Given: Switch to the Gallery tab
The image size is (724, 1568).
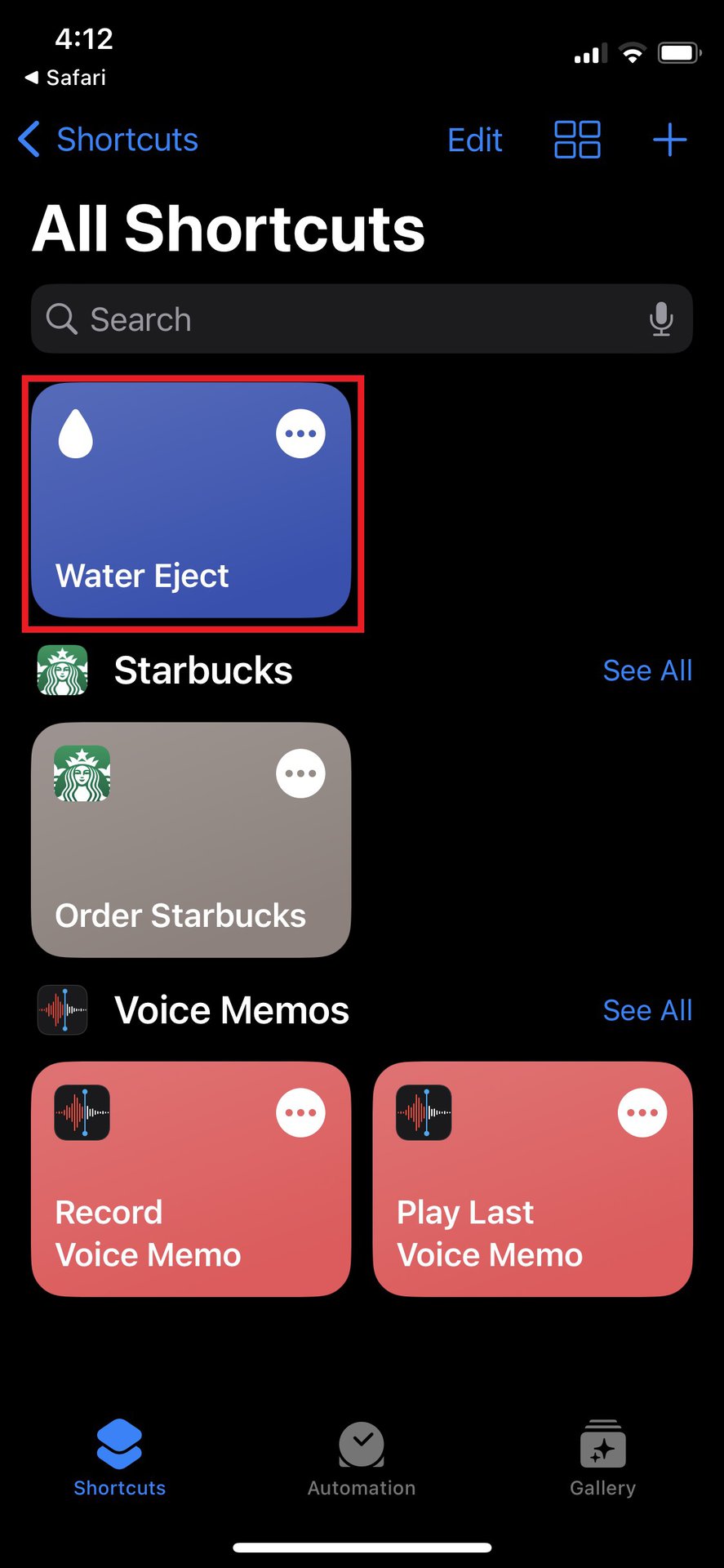Looking at the screenshot, I should 602,1459.
